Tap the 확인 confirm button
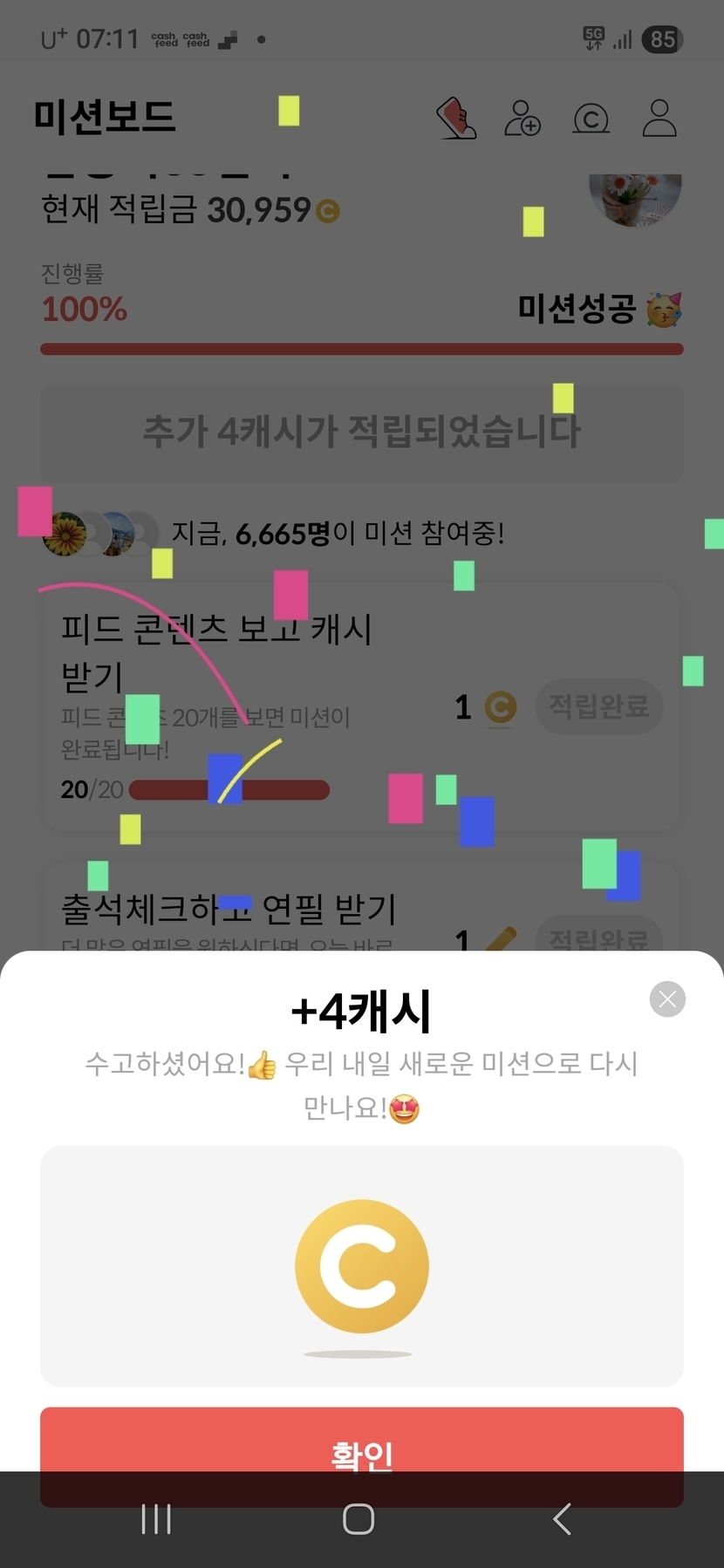The image size is (724, 1568). point(362,1456)
